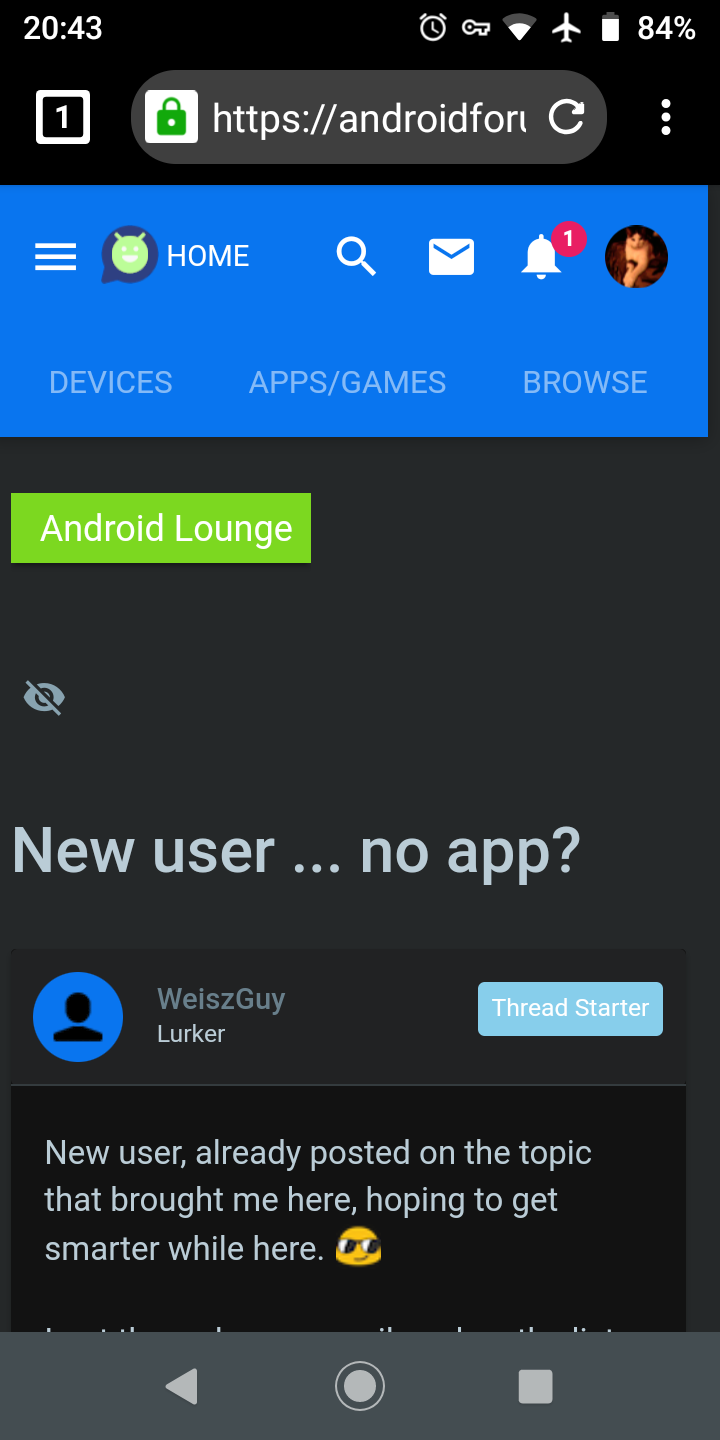Open the browser tab switcher
720x1440 pixels.
63,117
